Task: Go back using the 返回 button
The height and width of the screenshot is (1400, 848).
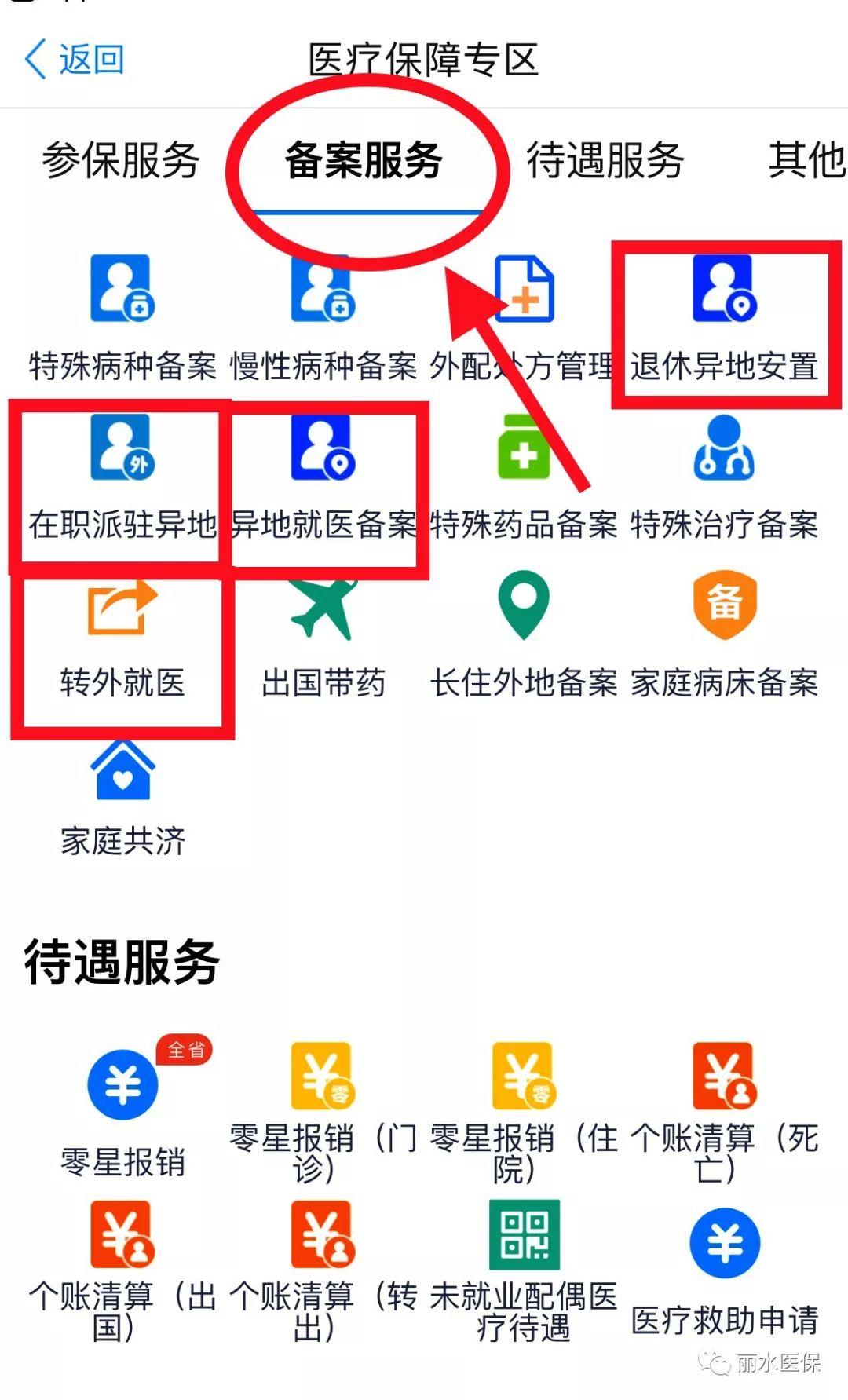Action: tap(75, 60)
